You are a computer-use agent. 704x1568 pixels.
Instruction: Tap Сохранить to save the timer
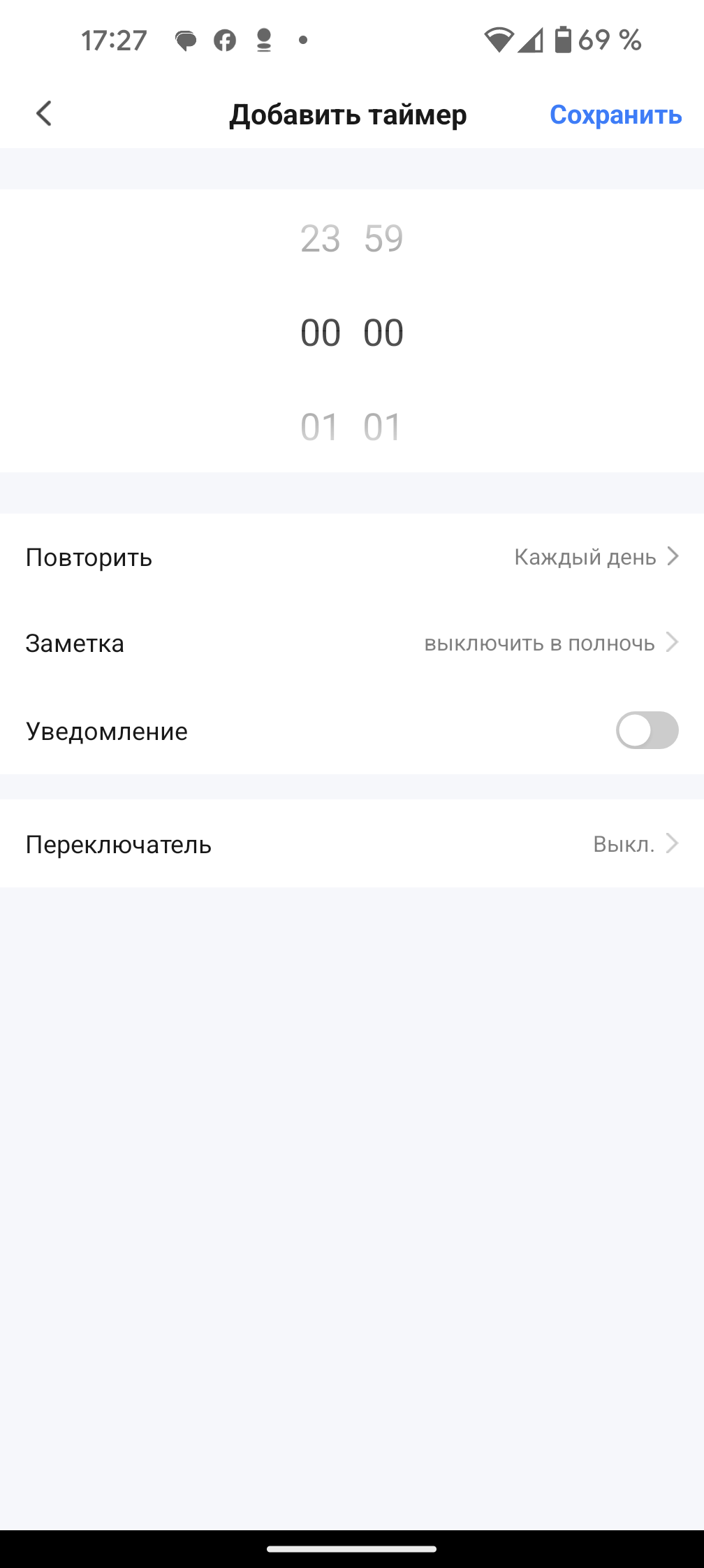coord(615,115)
